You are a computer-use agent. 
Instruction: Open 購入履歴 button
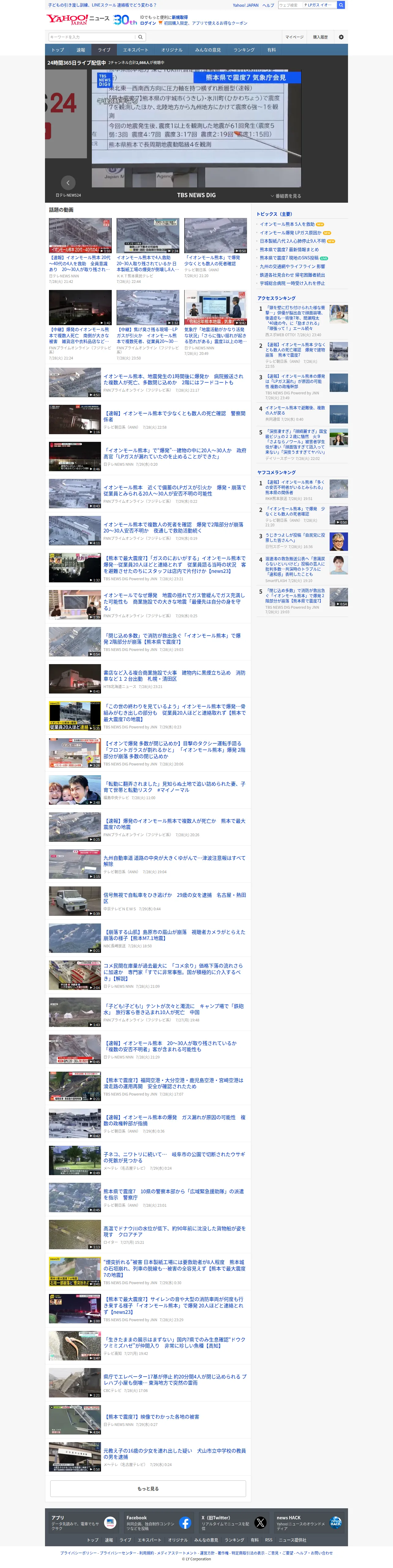pyautogui.click(x=320, y=37)
